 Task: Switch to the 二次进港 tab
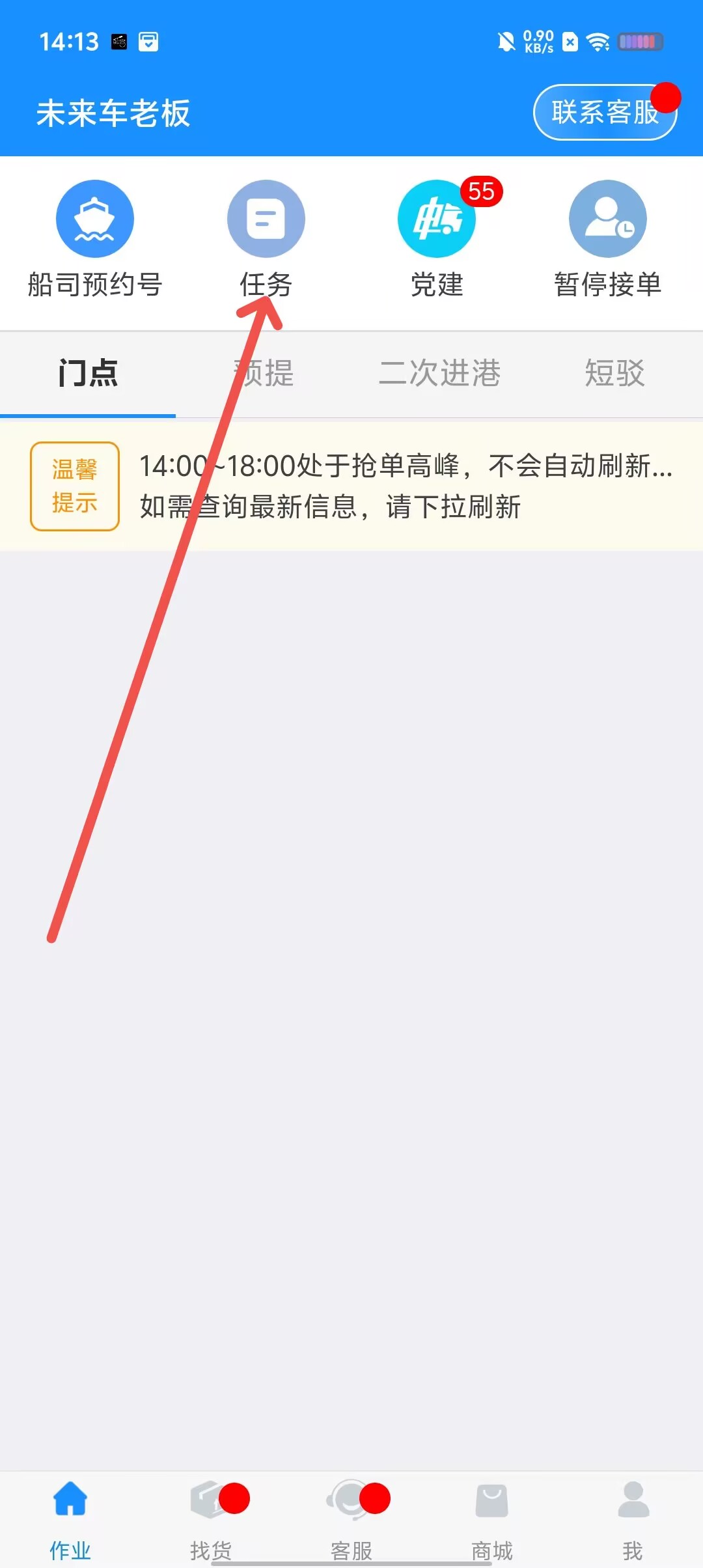439,373
